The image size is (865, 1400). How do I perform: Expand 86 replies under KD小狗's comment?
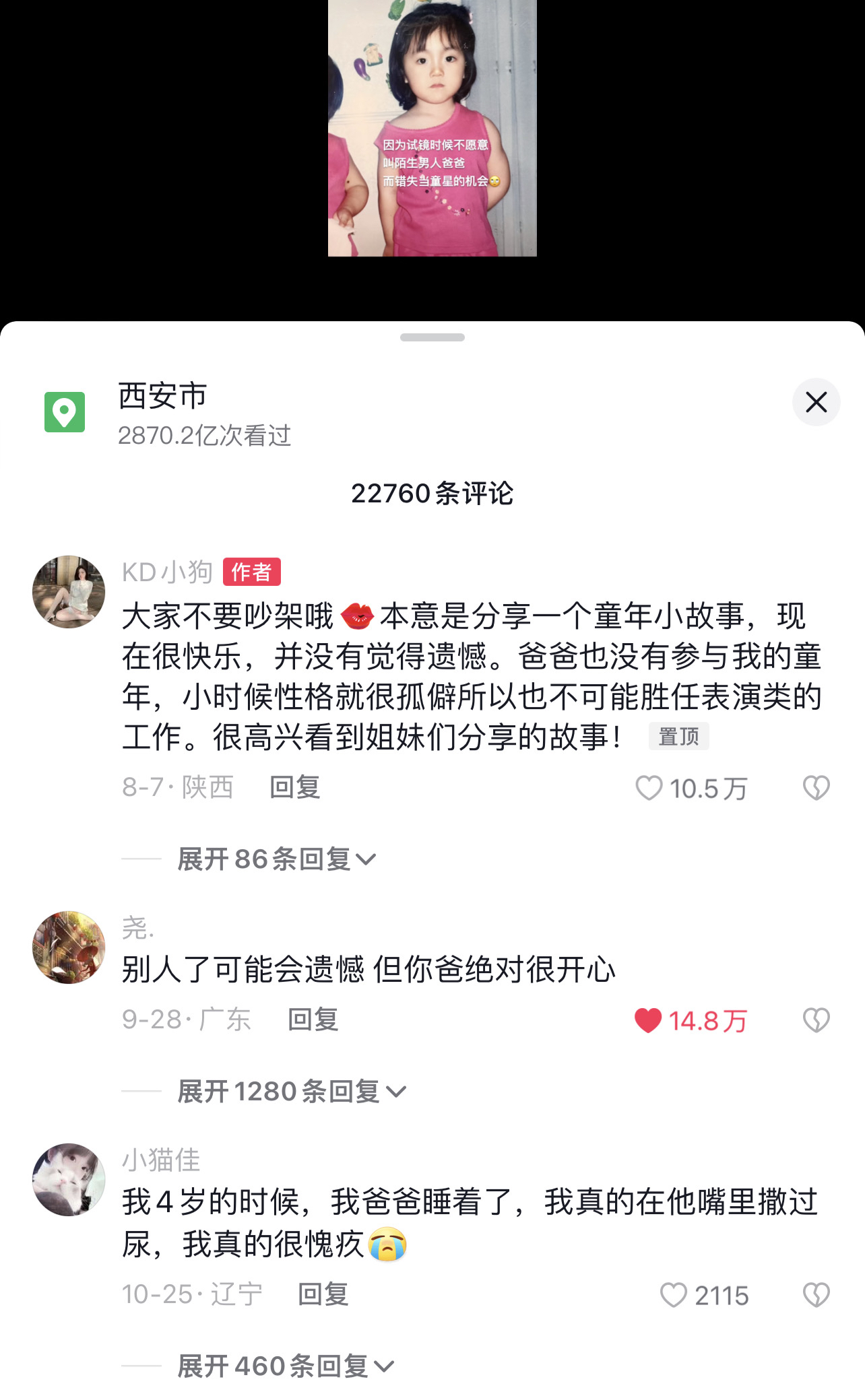click(x=276, y=859)
